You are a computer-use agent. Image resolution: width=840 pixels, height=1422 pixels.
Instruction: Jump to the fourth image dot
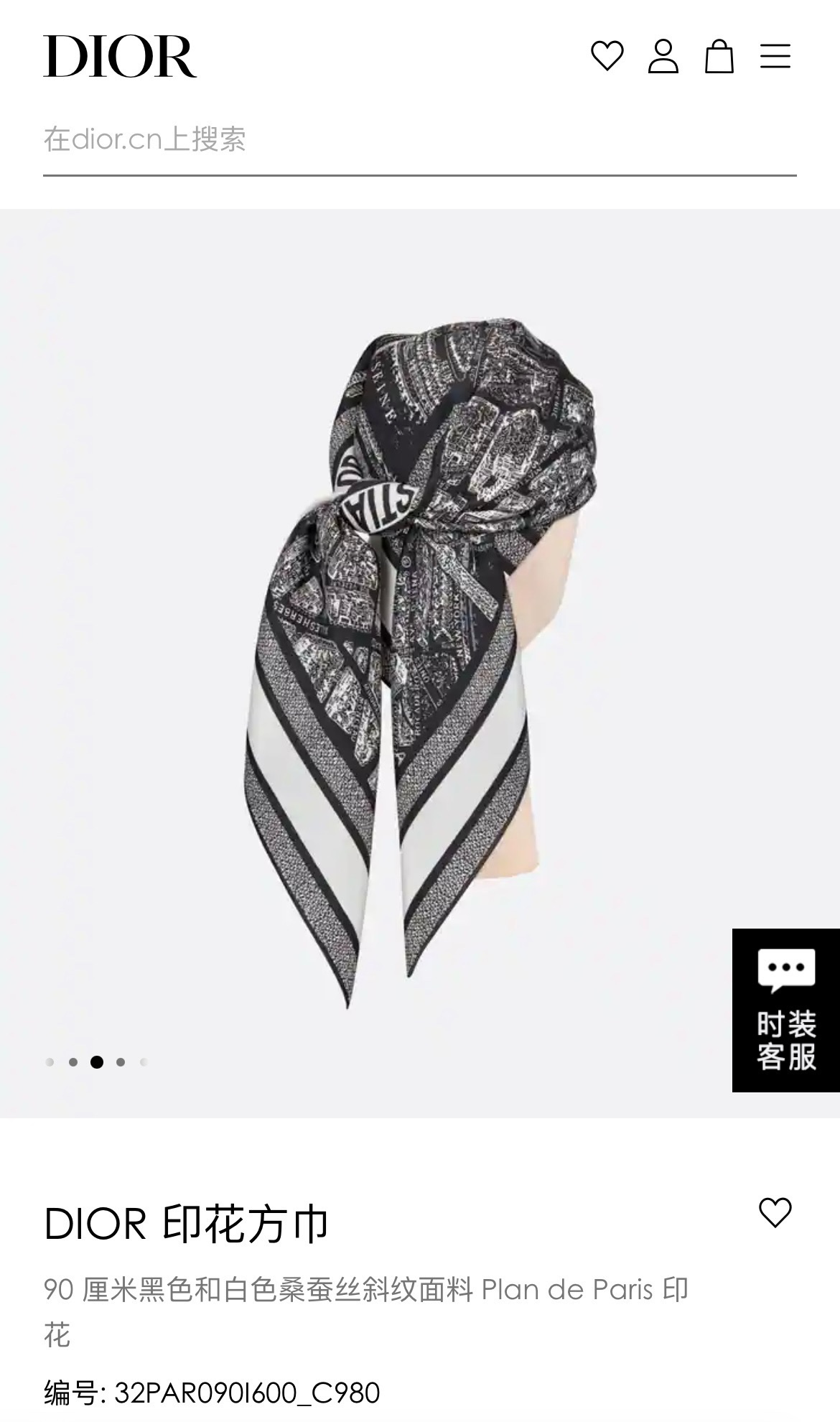click(x=121, y=1062)
